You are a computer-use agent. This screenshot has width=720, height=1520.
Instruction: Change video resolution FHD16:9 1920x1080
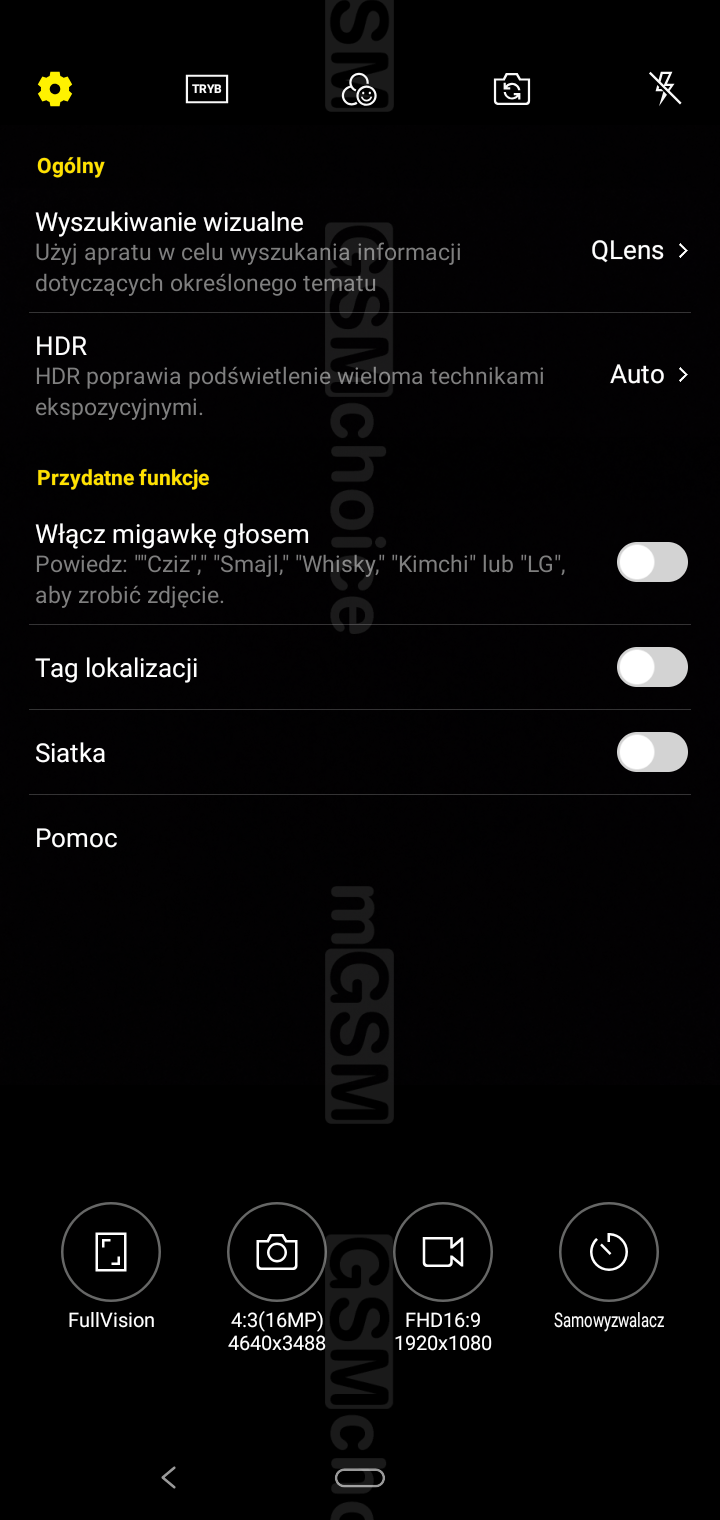443,1252
